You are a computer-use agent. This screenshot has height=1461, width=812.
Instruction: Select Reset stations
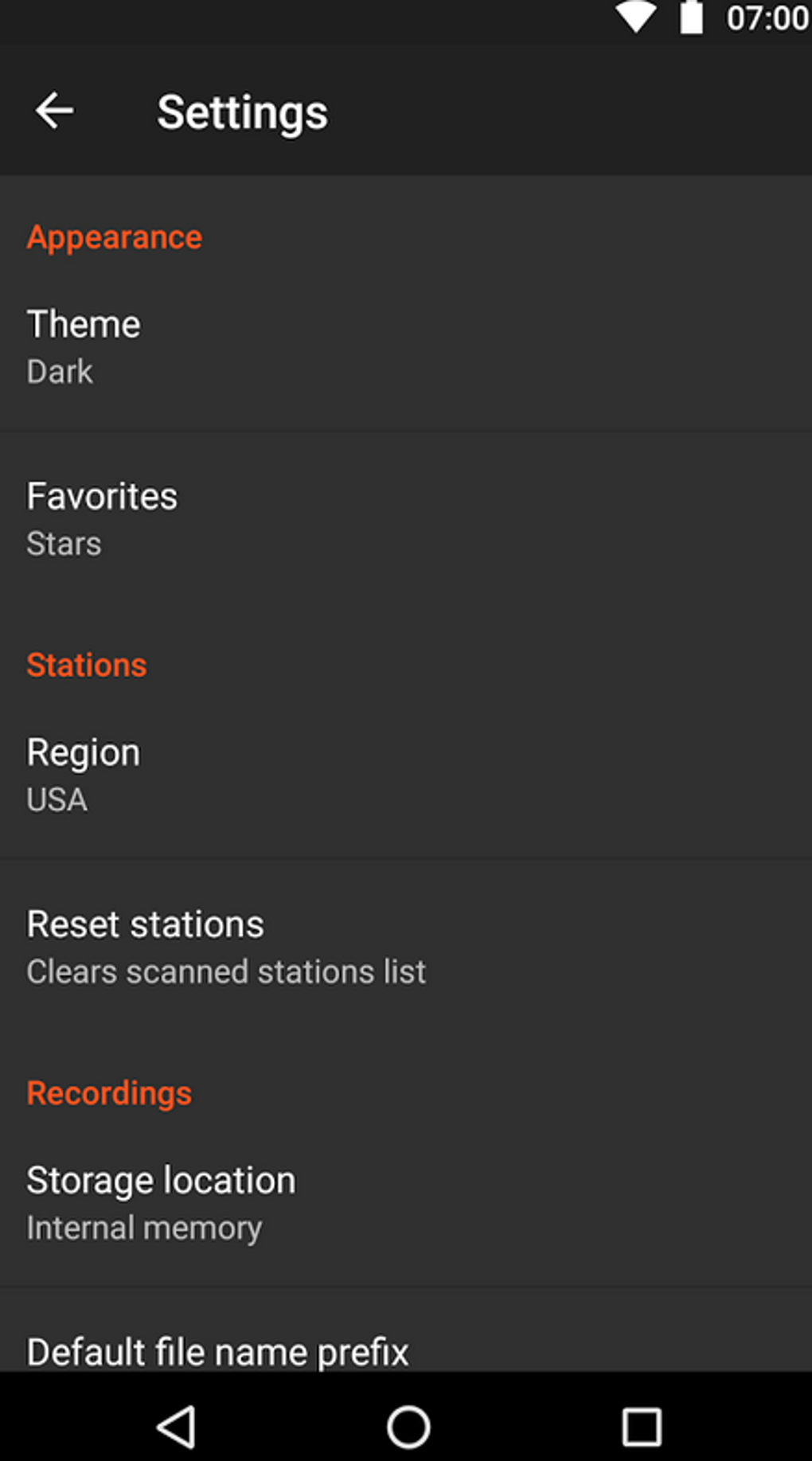(406, 947)
